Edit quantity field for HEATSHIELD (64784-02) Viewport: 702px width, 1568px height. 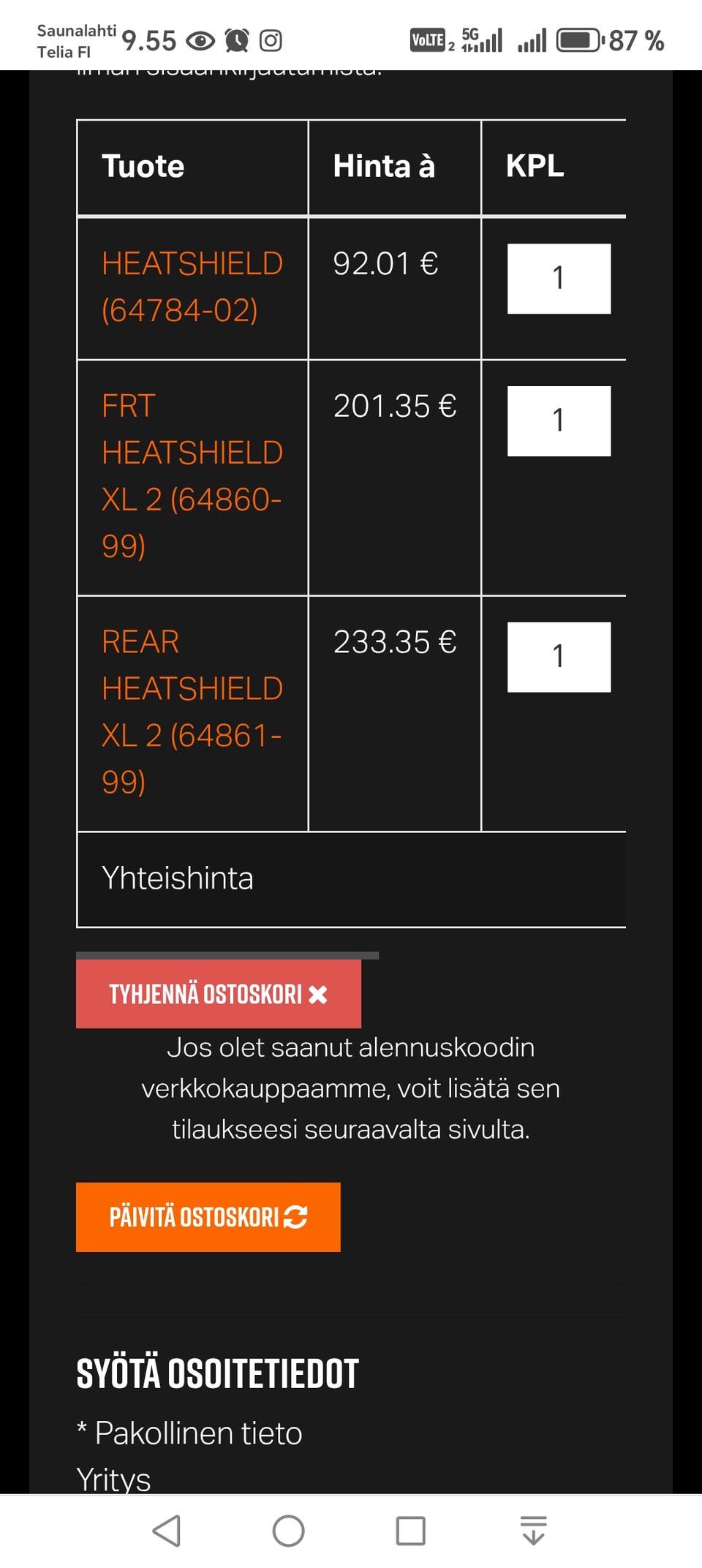[559, 279]
